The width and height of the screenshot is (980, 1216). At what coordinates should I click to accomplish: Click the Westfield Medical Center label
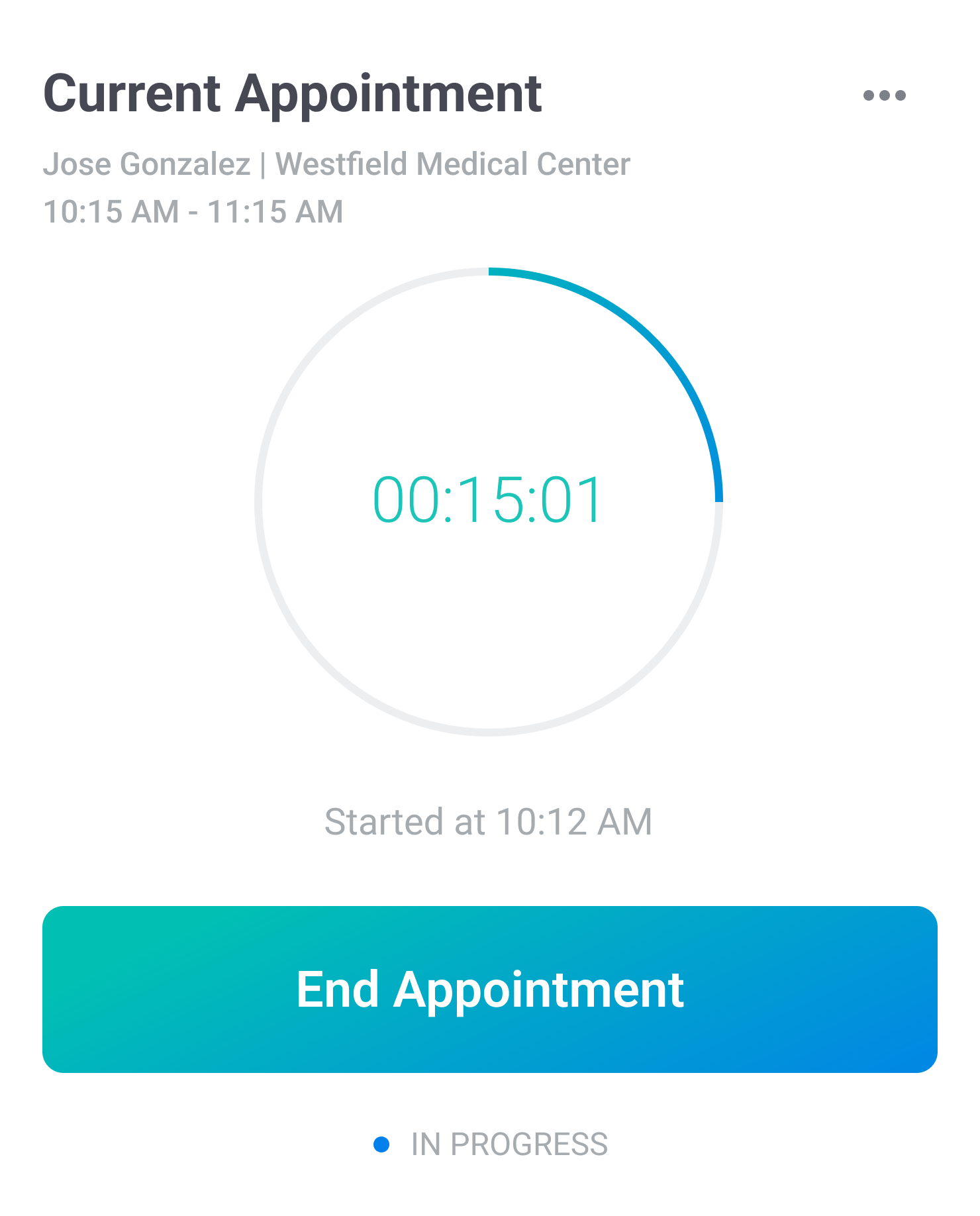pos(452,164)
